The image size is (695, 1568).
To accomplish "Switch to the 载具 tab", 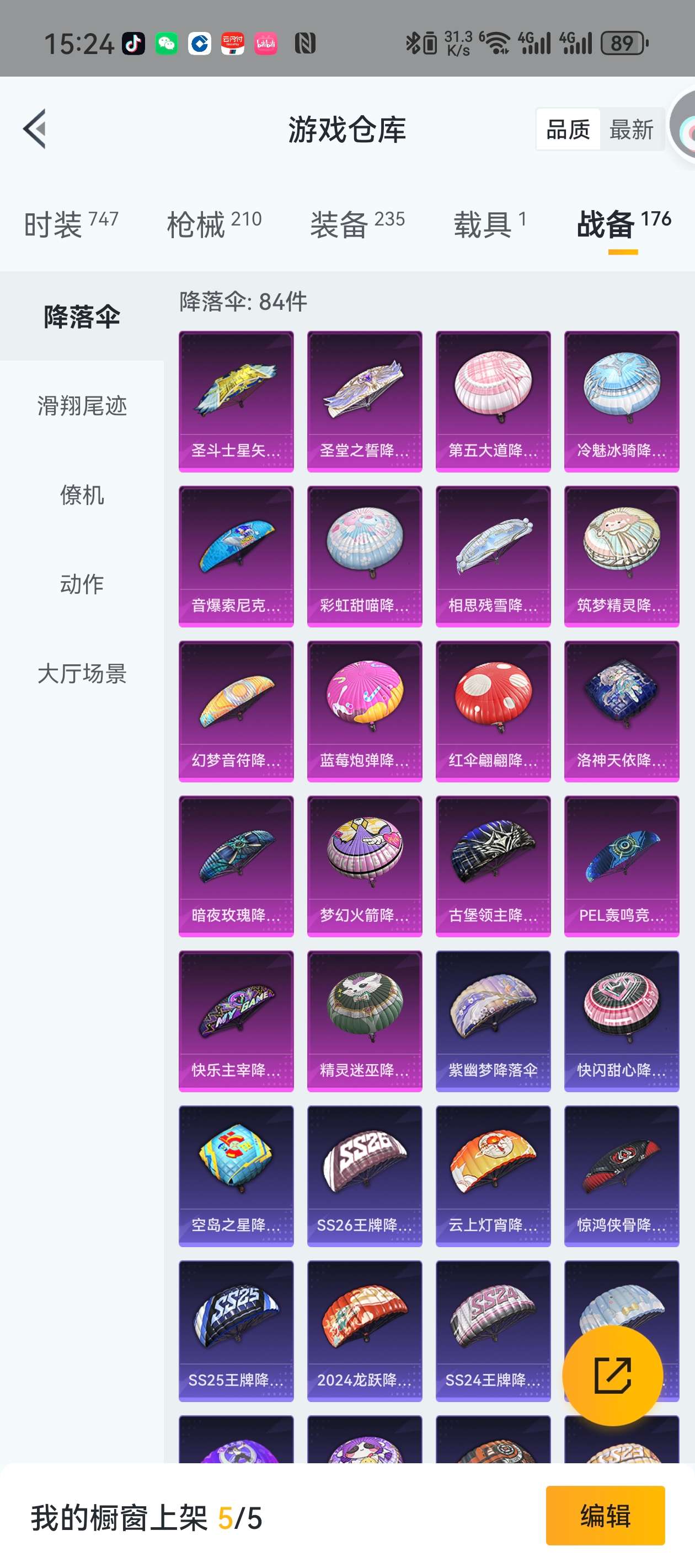I will coord(490,224).
